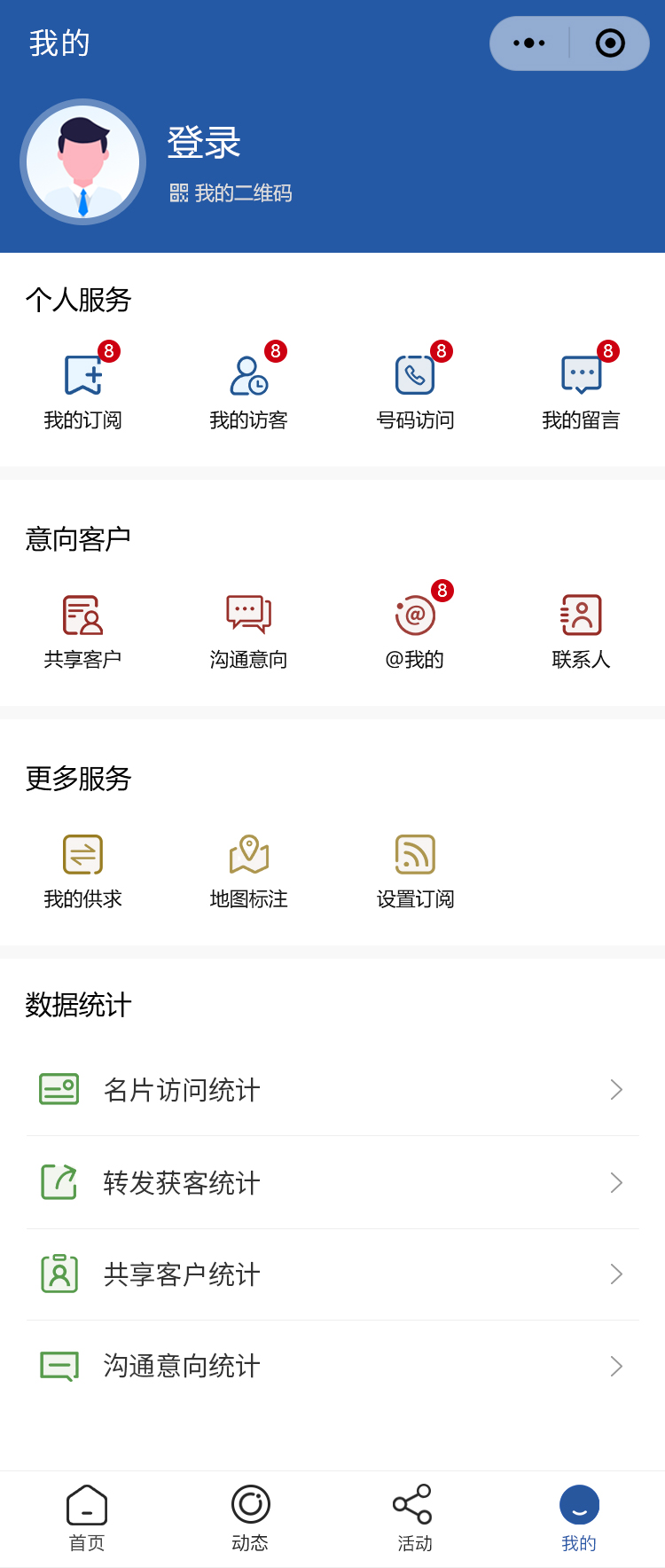Image resolution: width=665 pixels, height=1568 pixels.
Task: View 我的访客
Action: pos(249,388)
